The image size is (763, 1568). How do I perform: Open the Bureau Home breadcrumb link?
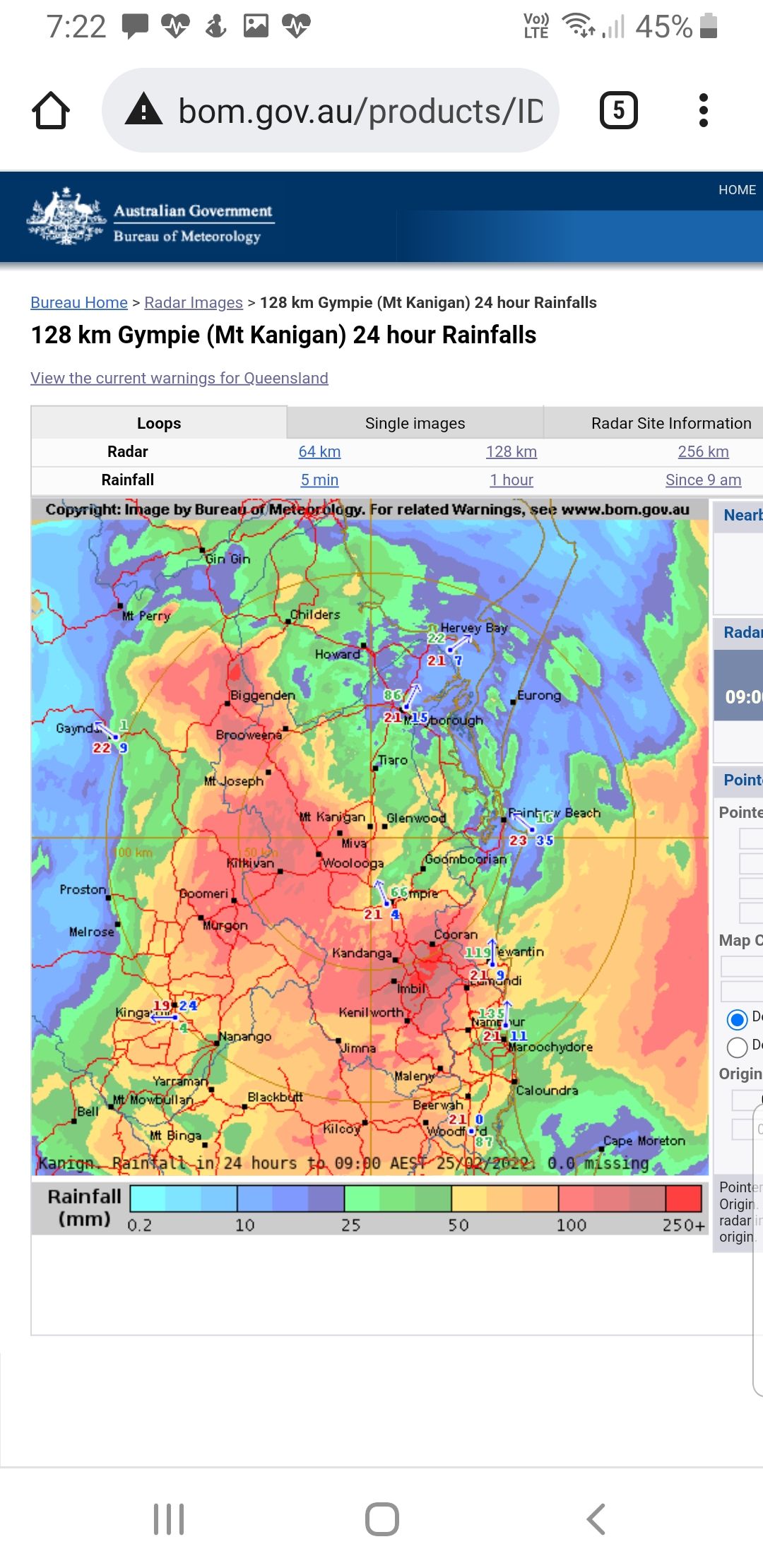point(79,303)
